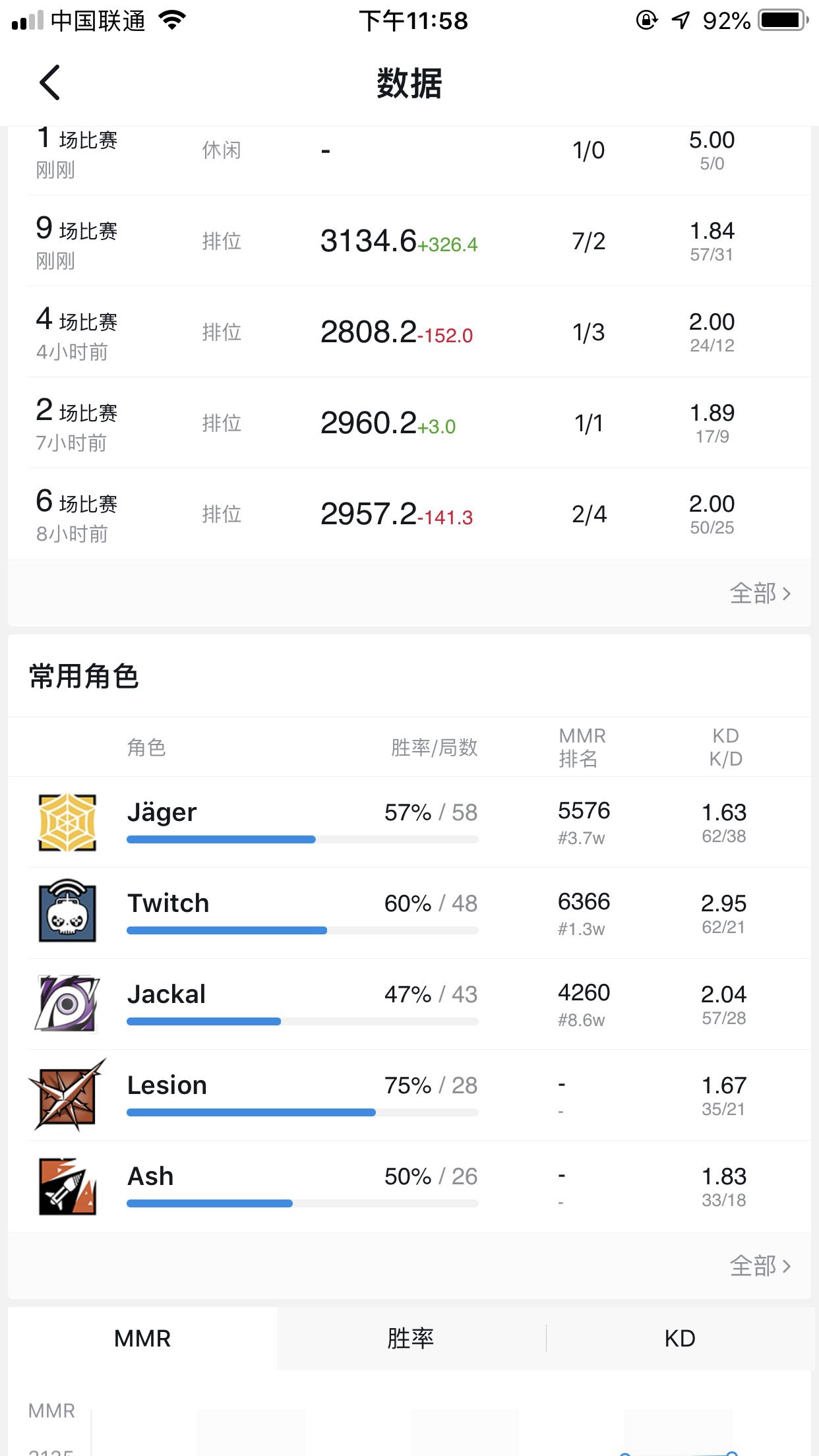Screen dimensions: 819x1456
Task: Switch to the 胜率 chart tab
Action: point(411,1339)
